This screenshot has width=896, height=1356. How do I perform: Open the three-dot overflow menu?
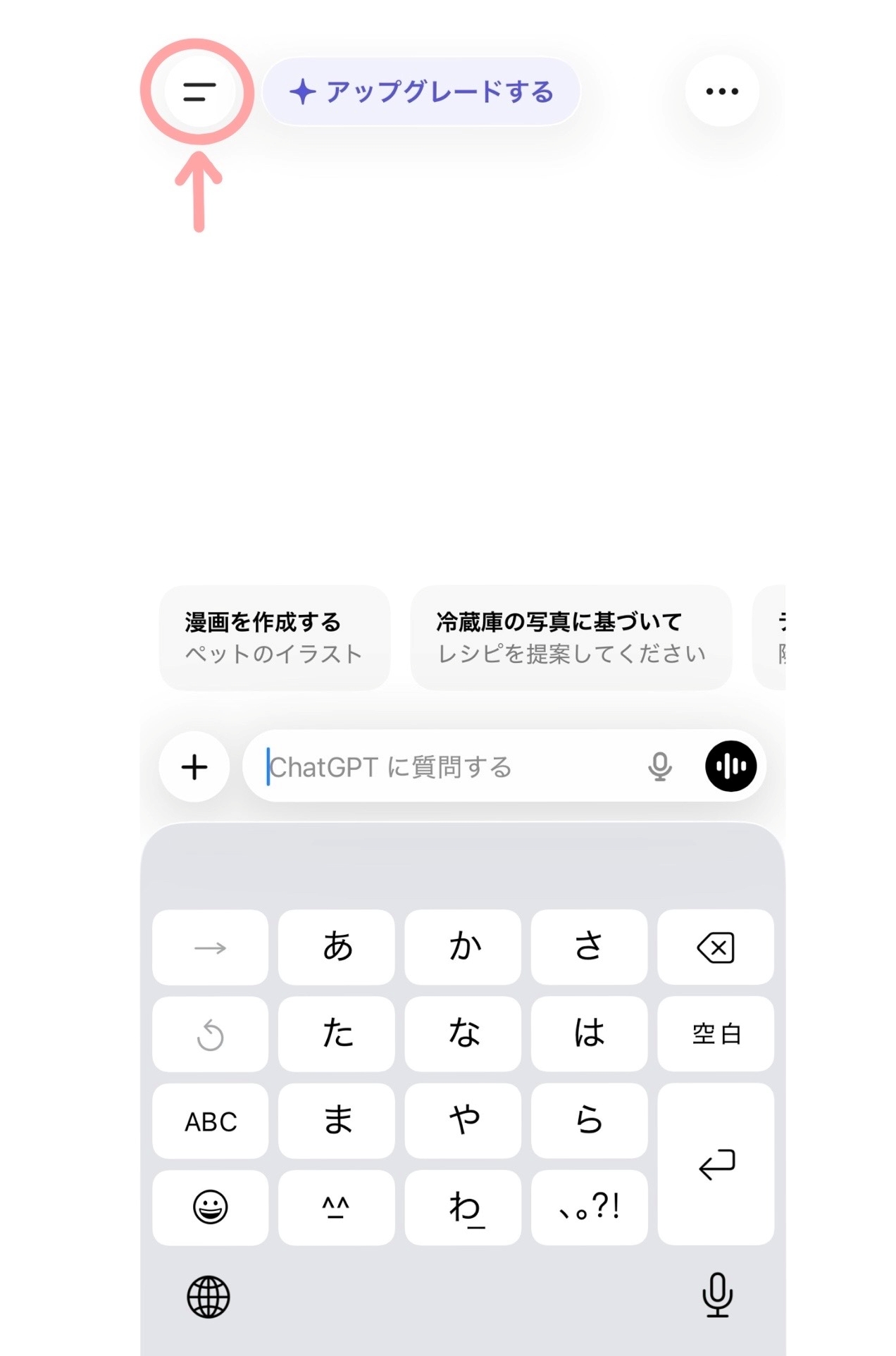pyautogui.click(x=722, y=91)
